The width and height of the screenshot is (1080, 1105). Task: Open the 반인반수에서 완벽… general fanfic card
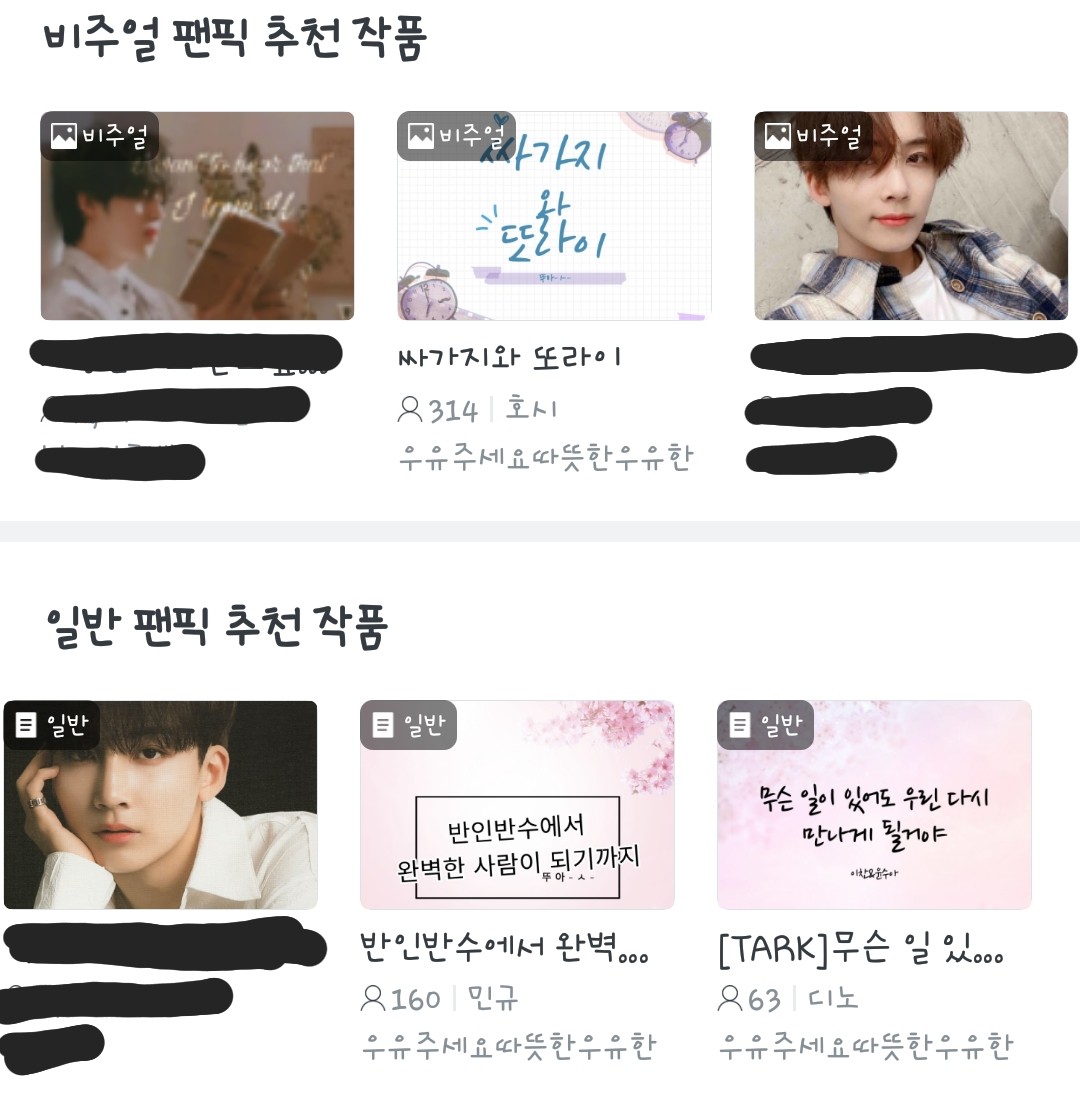(x=517, y=805)
